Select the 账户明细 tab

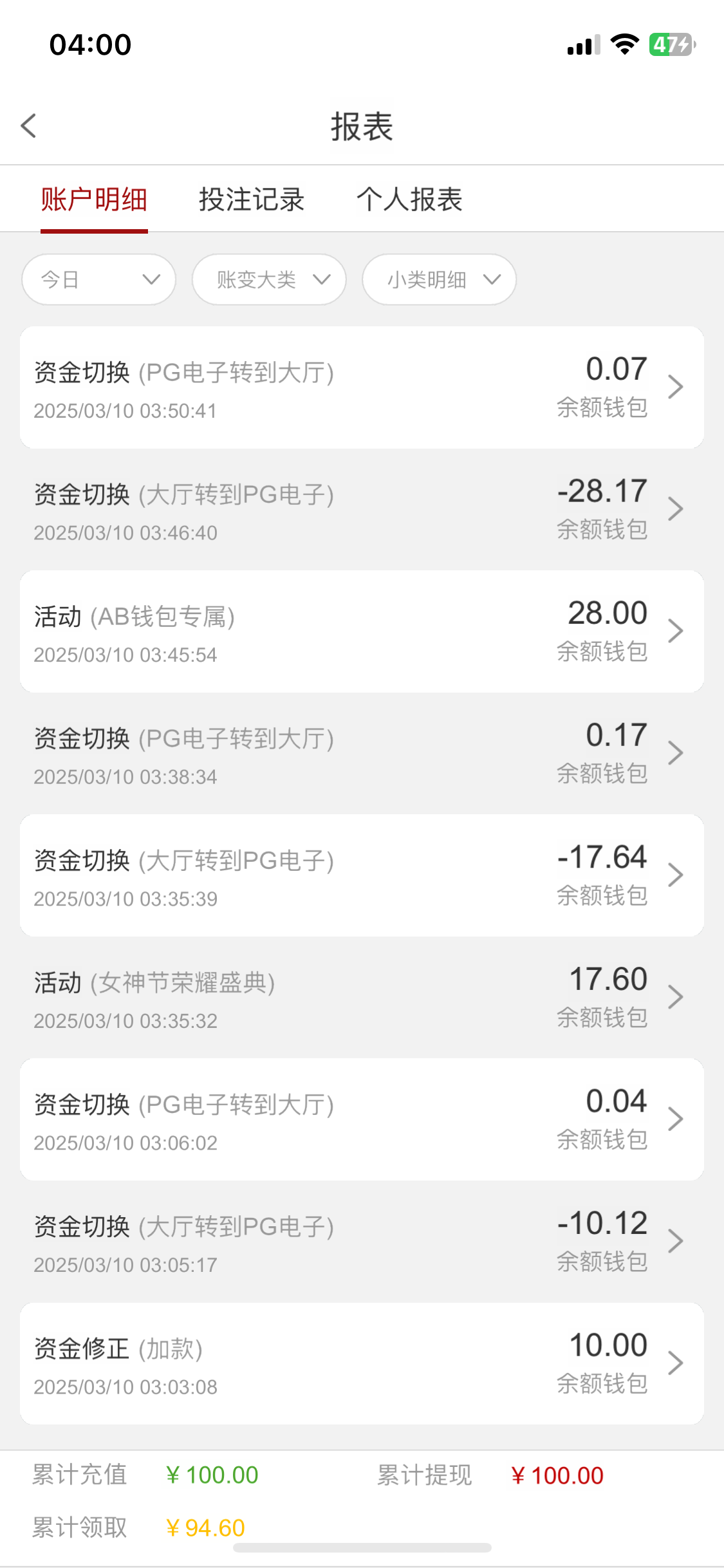pyautogui.click(x=94, y=200)
